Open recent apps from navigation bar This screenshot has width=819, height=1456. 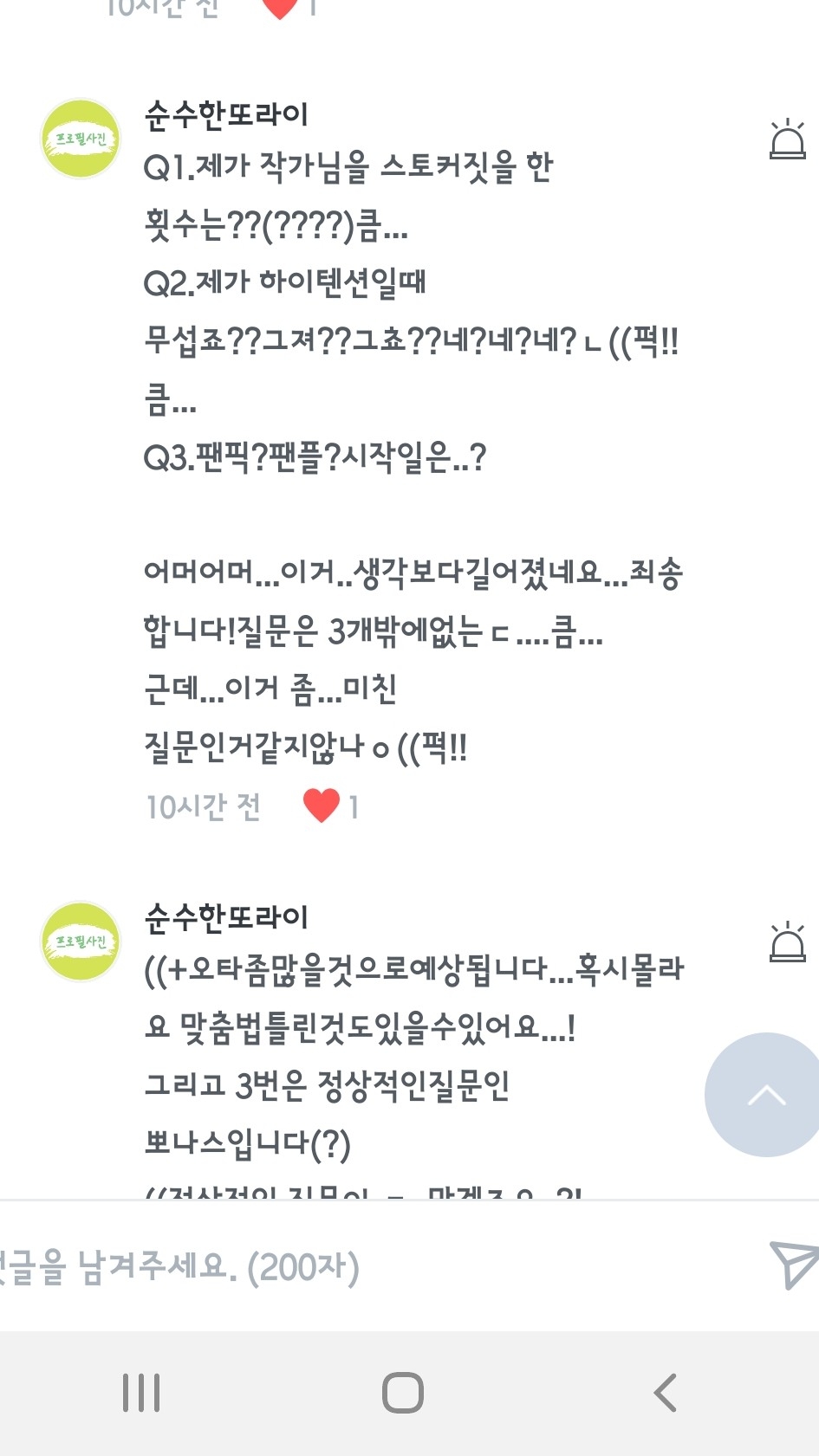click(x=141, y=1393)
